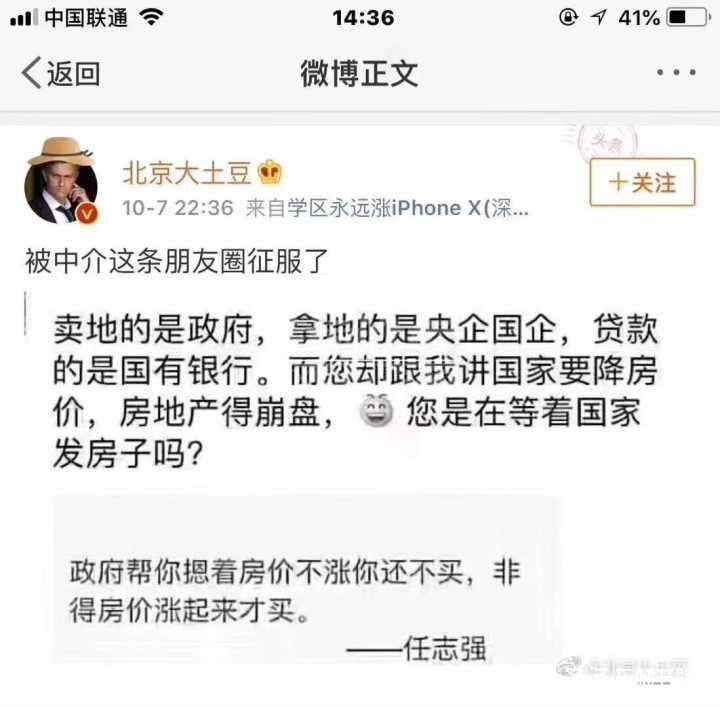
Task: Follow 北京大土豆 with 关注 button
Action: click(x=642, y=182)
